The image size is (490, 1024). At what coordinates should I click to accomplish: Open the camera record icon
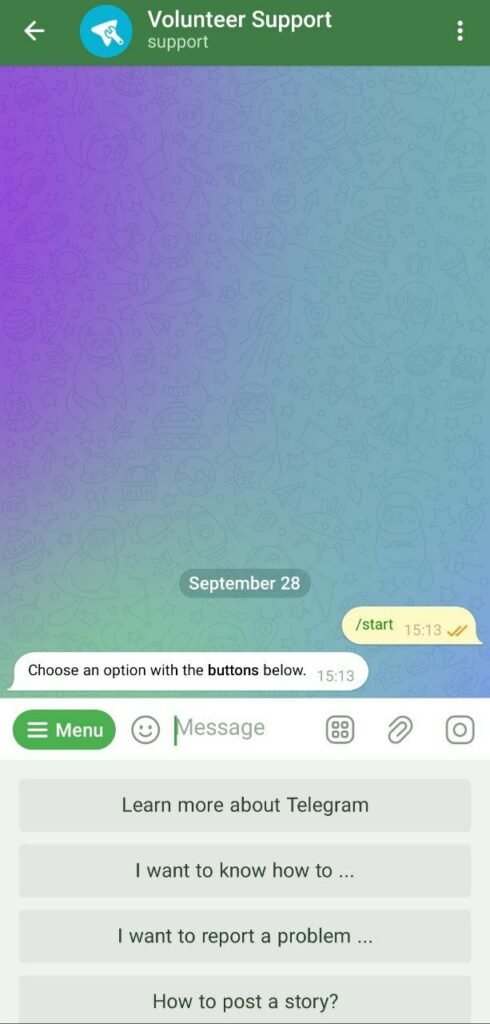[460, 729]
